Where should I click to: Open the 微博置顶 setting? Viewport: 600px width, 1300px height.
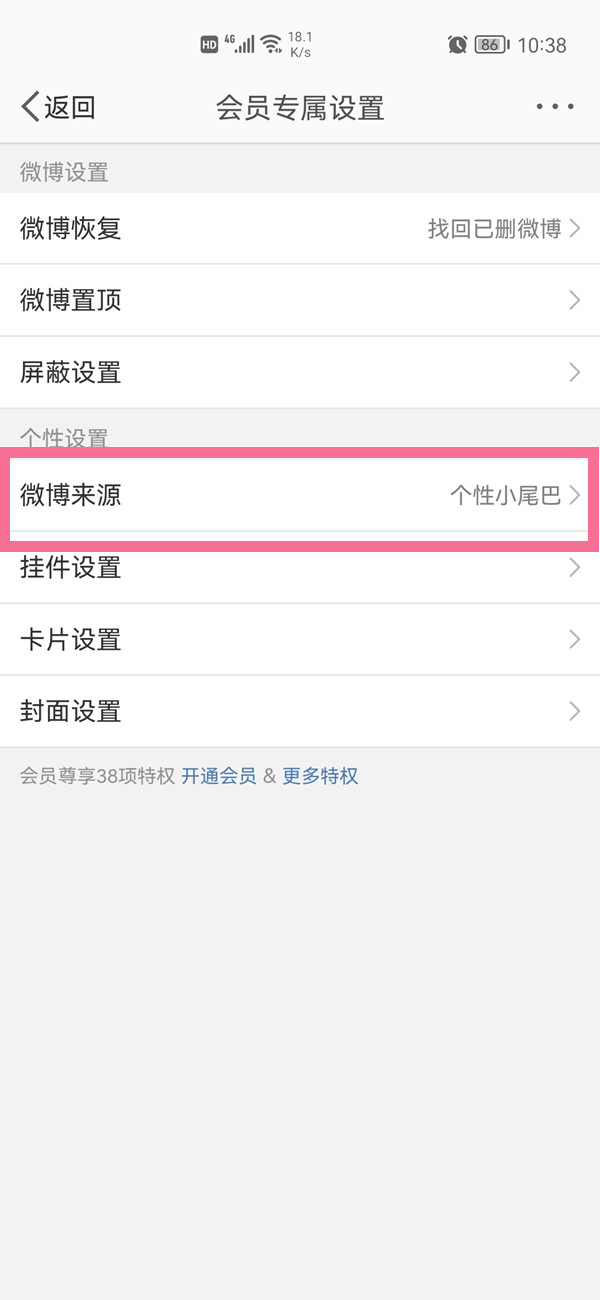300,300
